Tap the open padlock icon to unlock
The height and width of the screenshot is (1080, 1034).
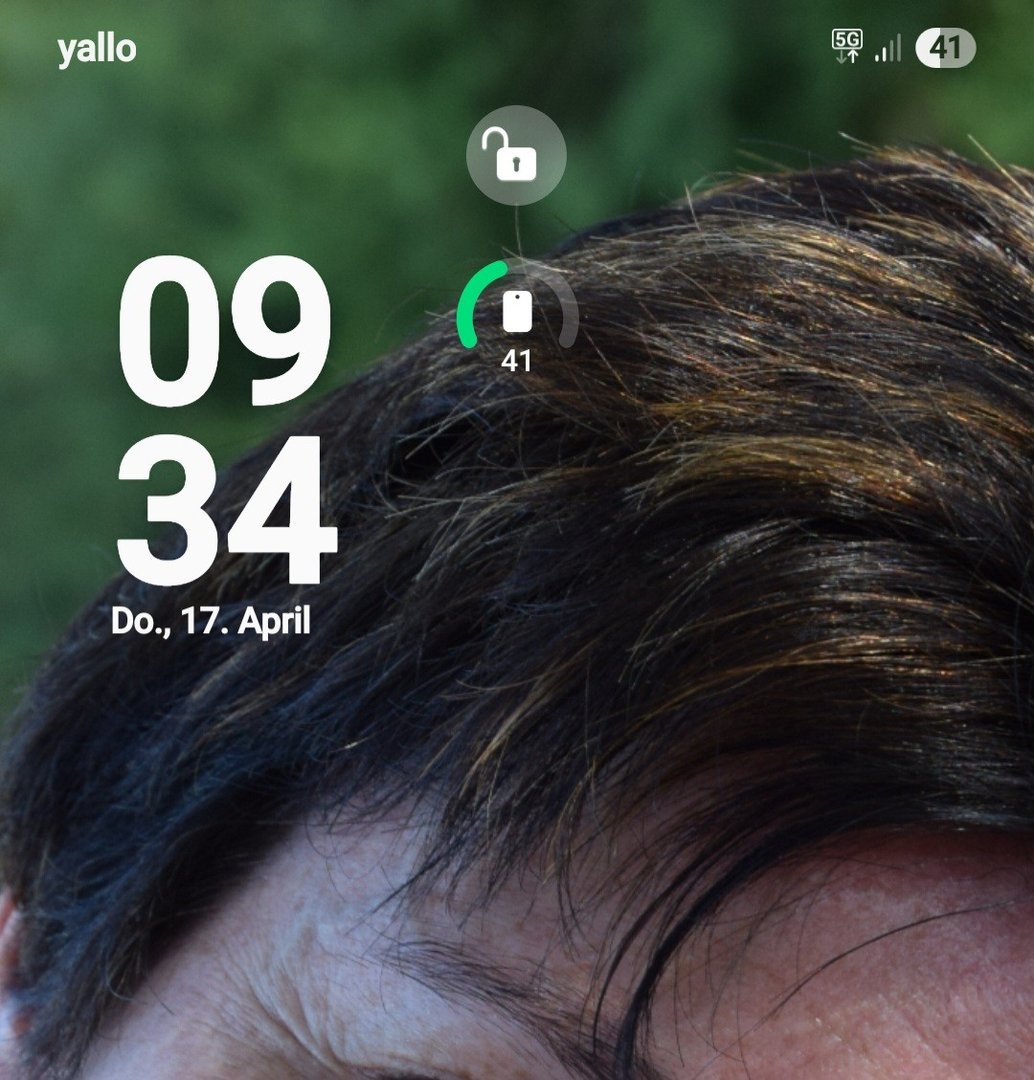516,155
